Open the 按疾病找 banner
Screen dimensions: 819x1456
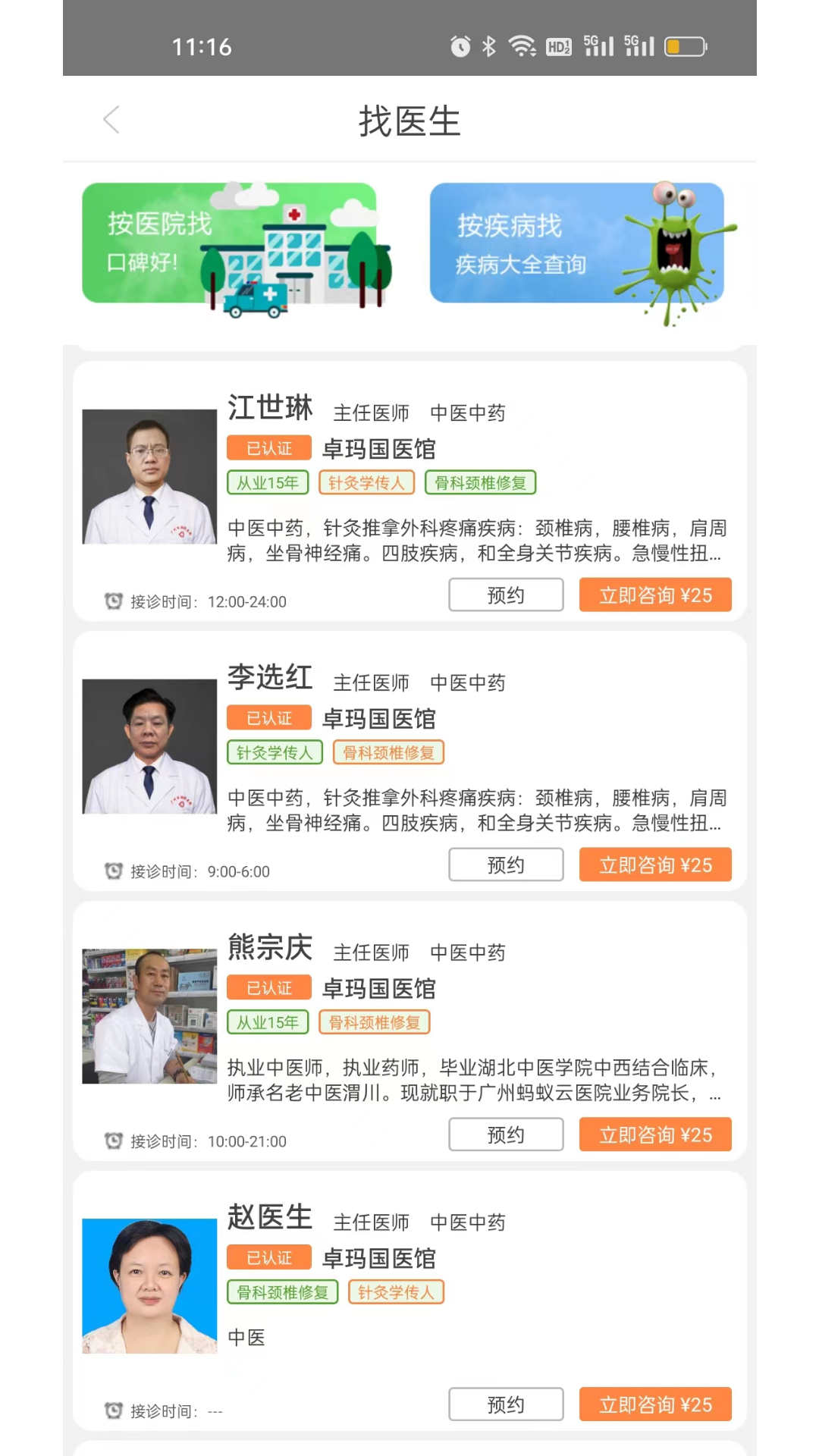tap(576, 244)
